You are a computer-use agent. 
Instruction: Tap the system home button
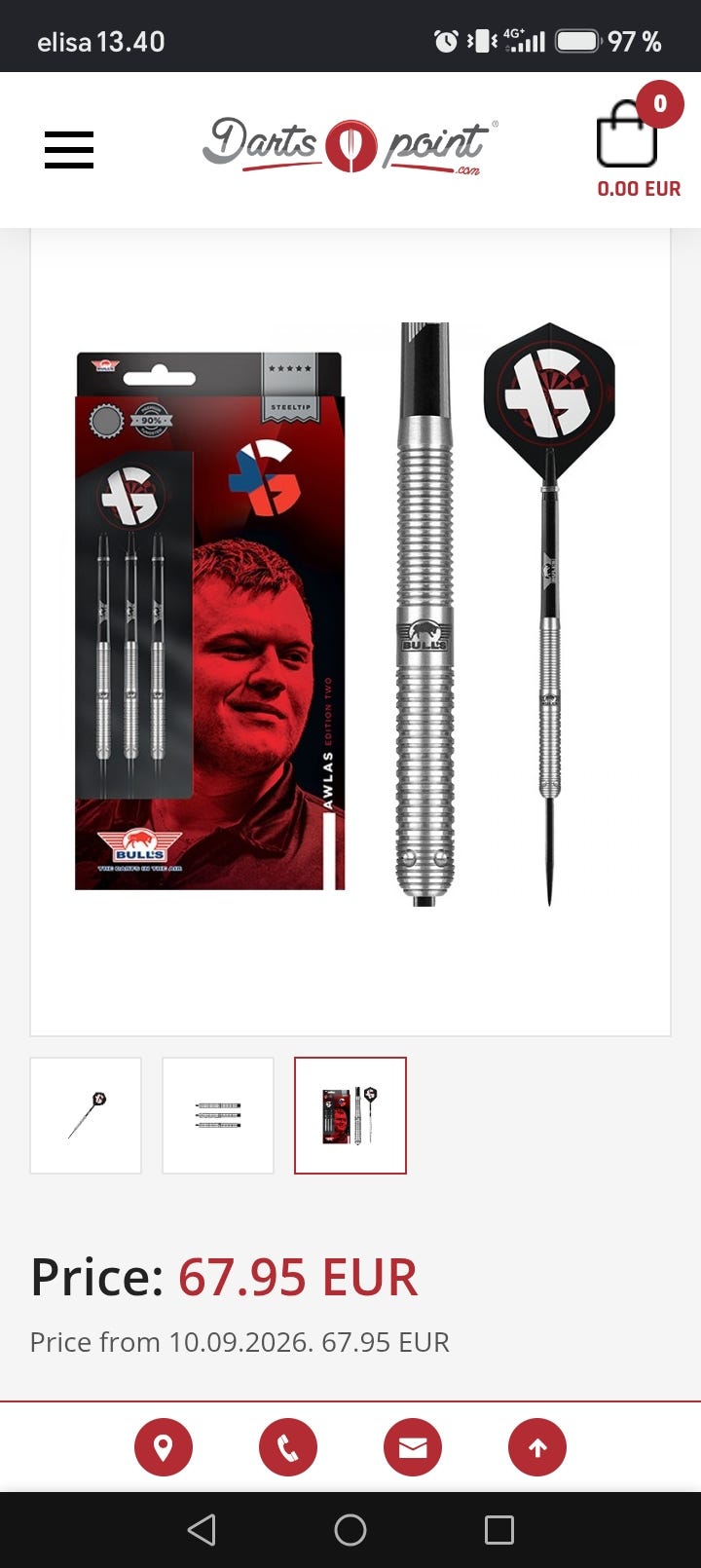350,1530
